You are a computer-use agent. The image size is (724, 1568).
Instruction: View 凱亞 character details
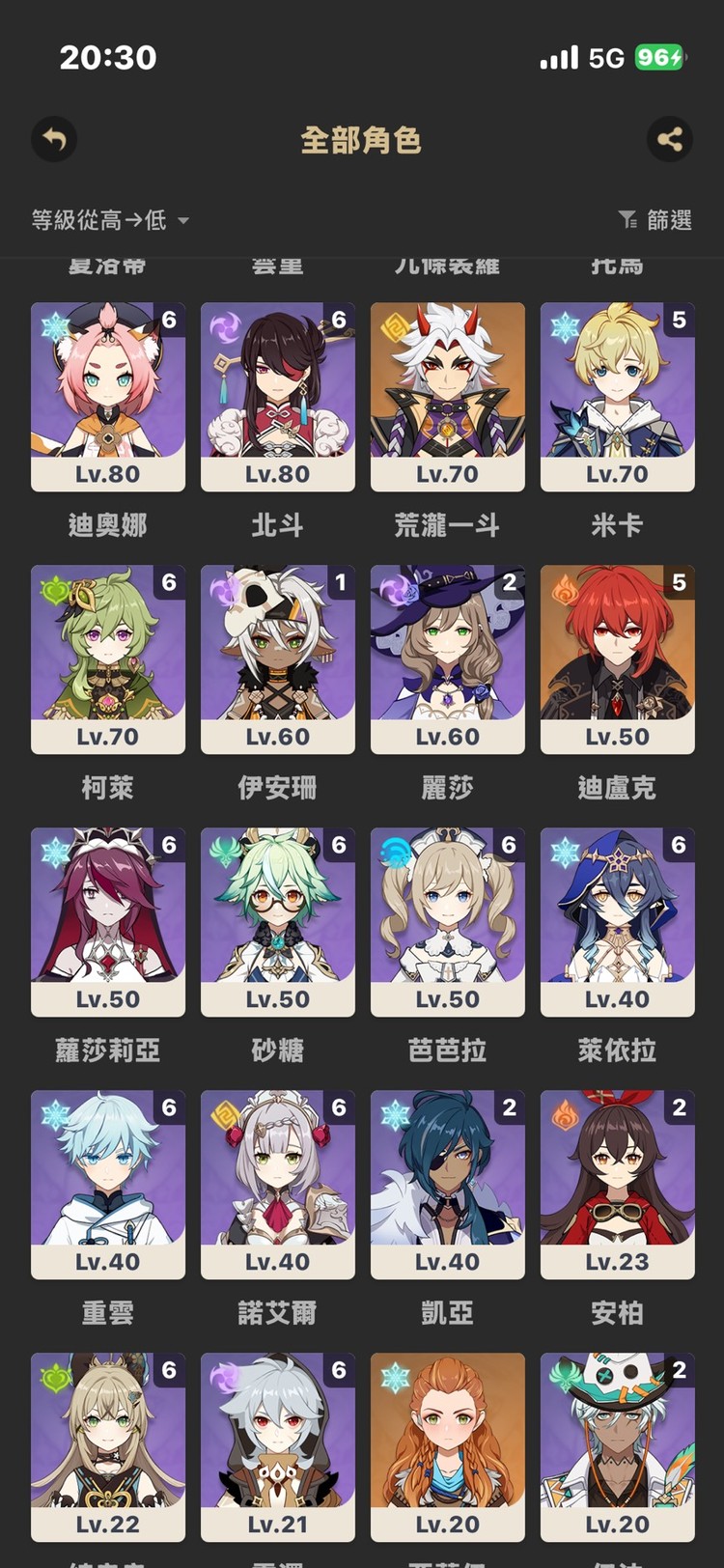(x=448, y=1185)
